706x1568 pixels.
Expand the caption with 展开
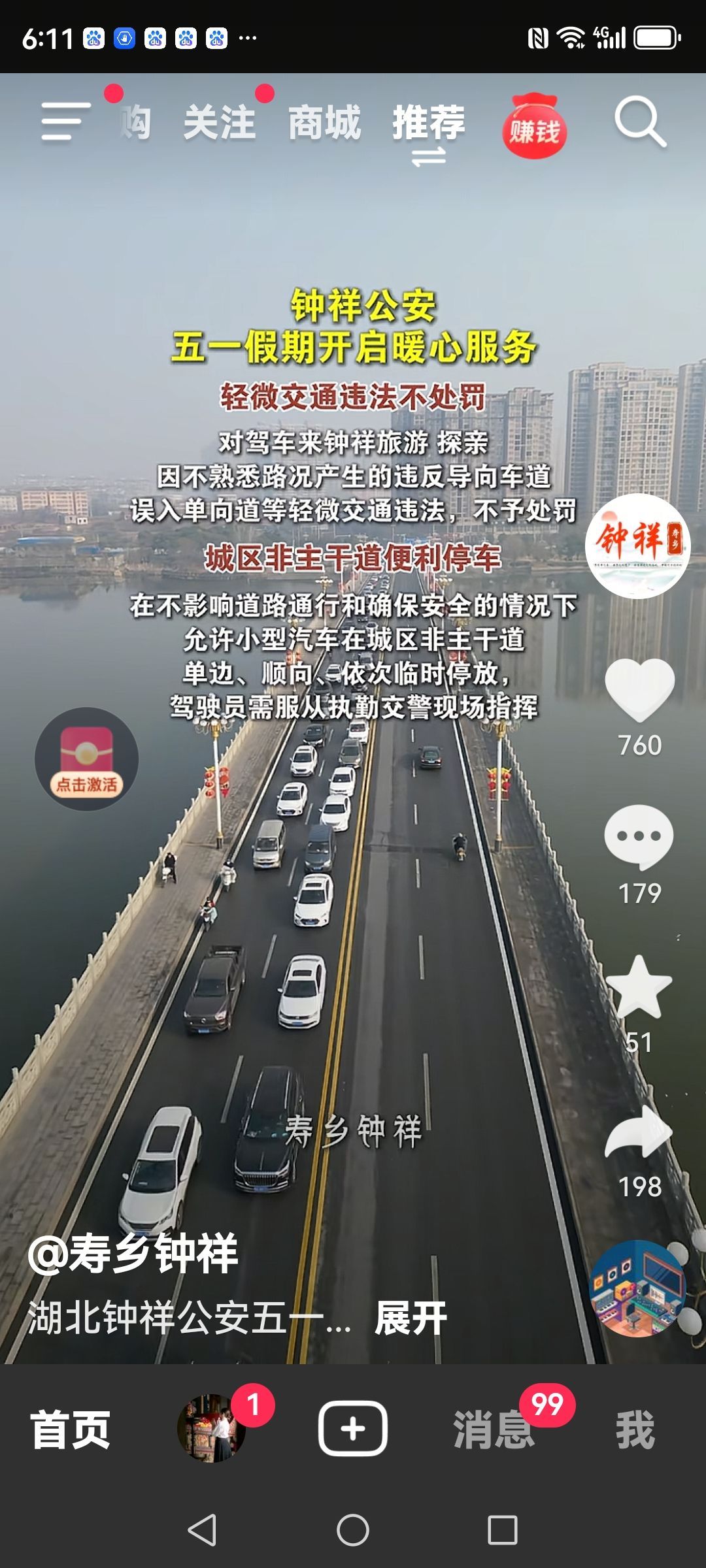tap(411, 1318)
